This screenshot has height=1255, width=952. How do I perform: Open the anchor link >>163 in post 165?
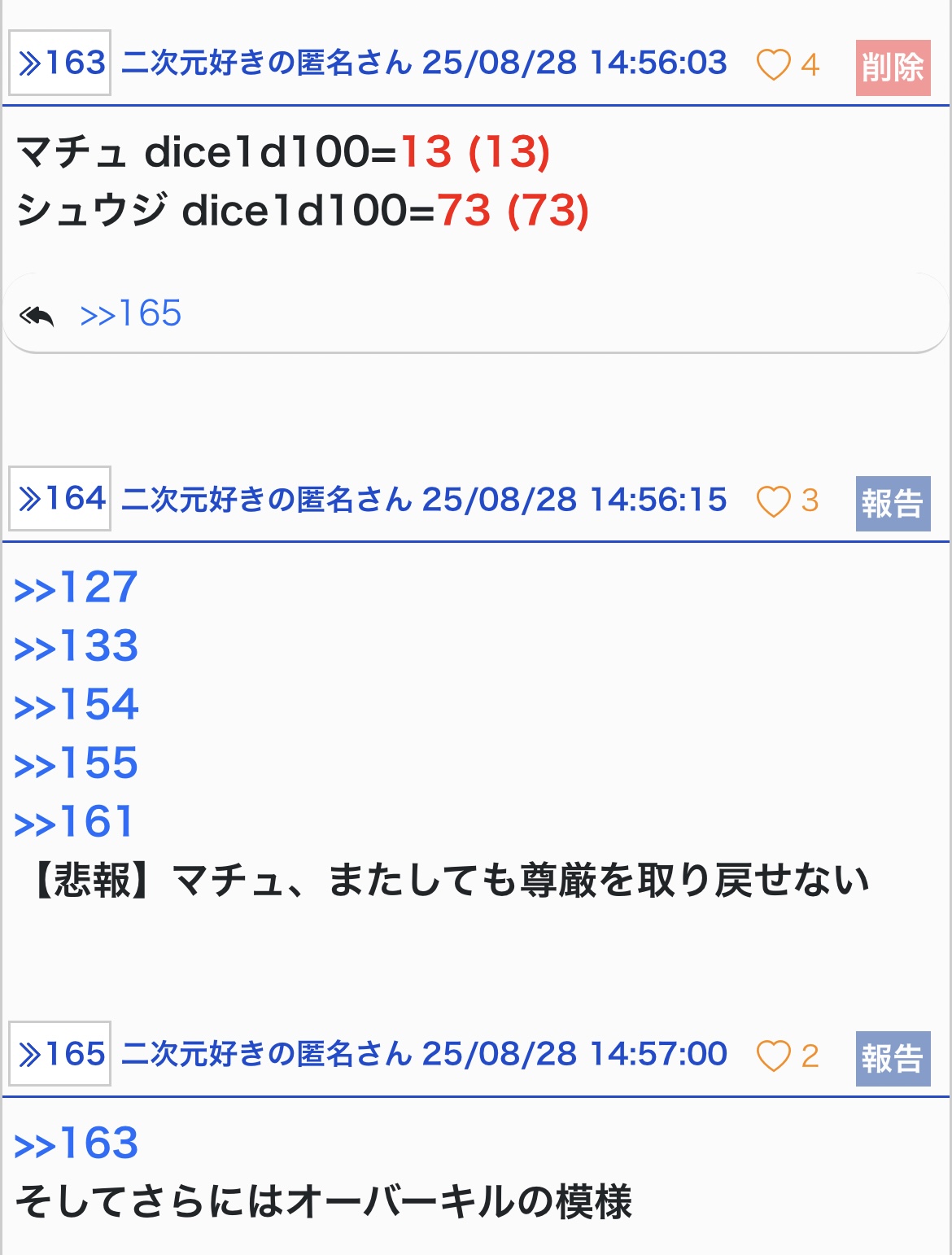pyautogui.click(x=76, y=1143)
